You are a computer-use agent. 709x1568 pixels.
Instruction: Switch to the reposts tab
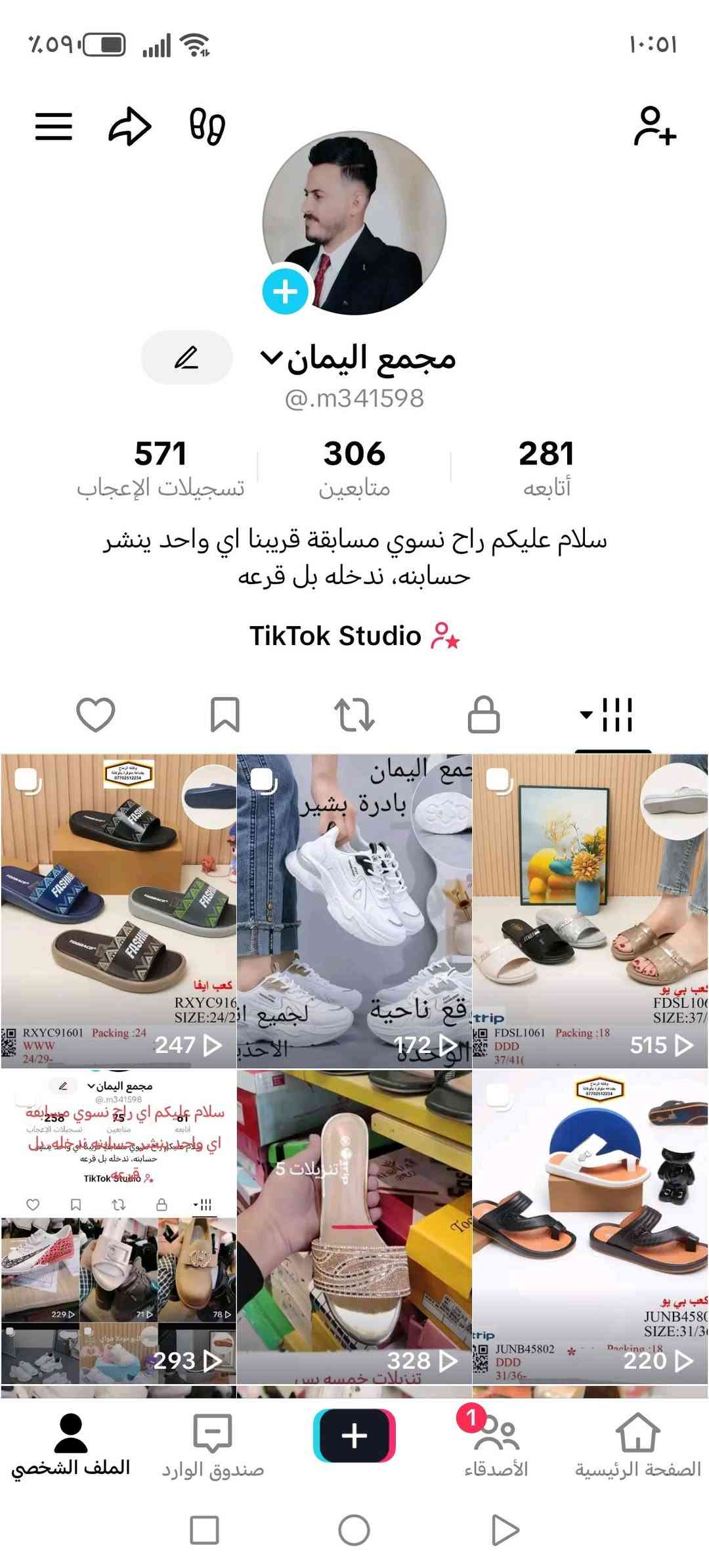[354, 714]
